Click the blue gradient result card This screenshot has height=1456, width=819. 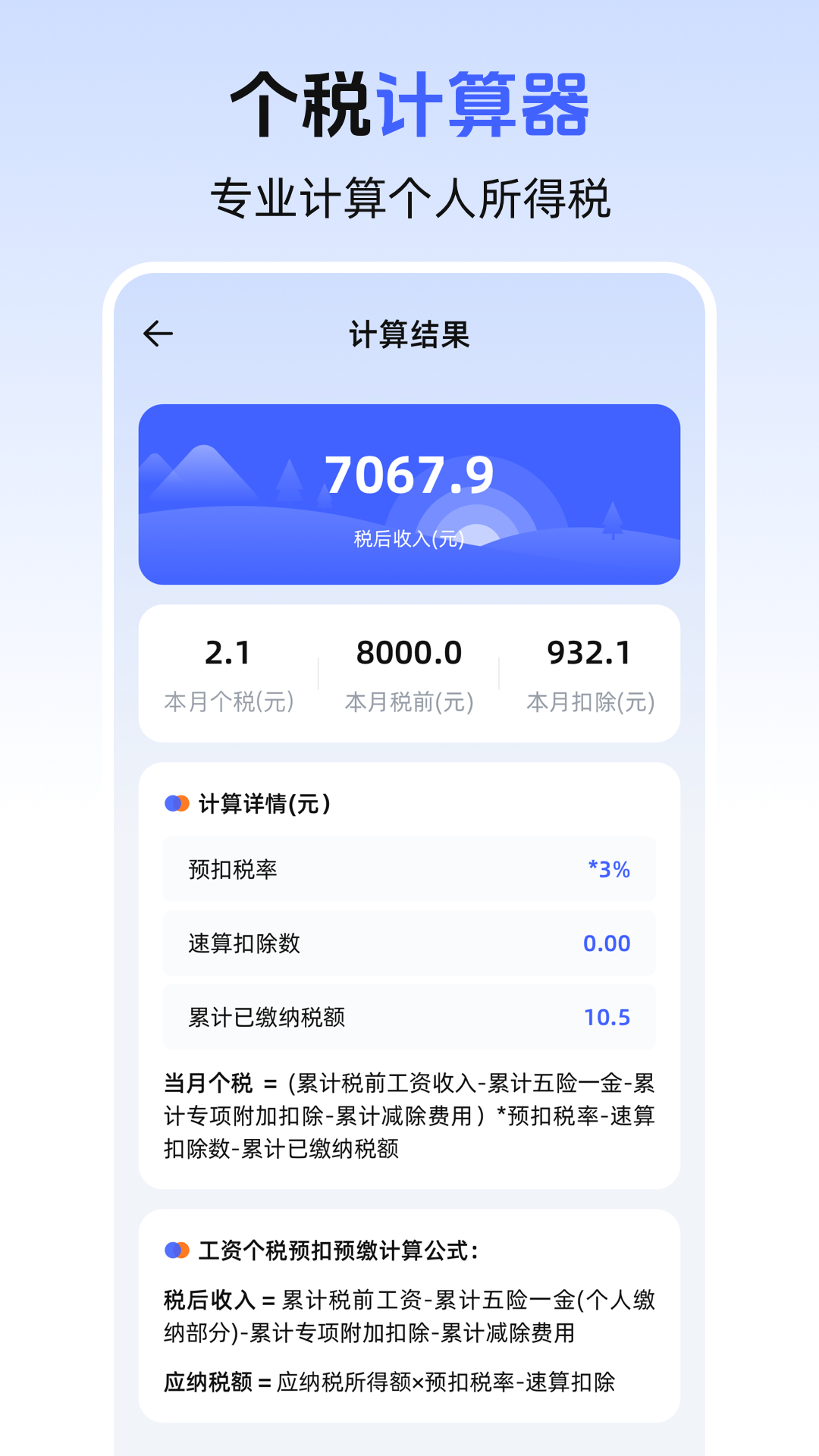pos(409,493)
